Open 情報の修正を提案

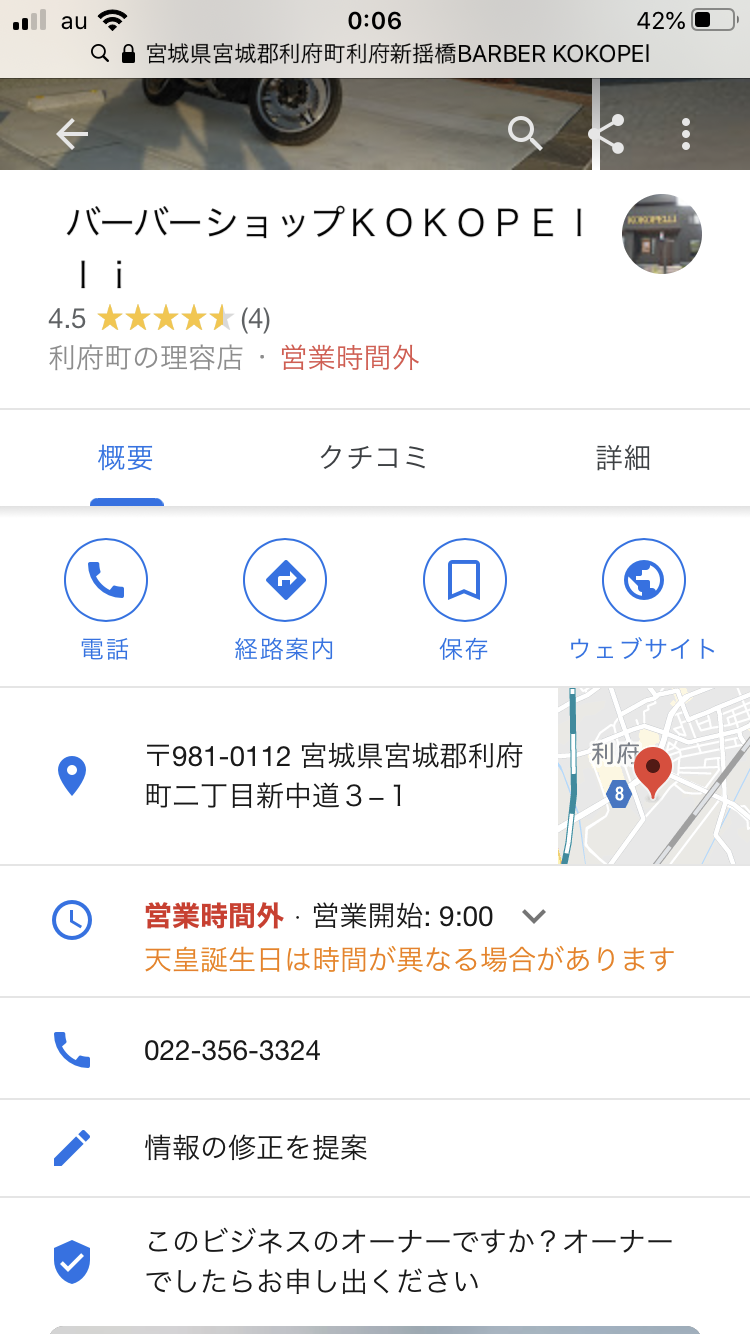pyautogui.click(x=256, y=1148)
